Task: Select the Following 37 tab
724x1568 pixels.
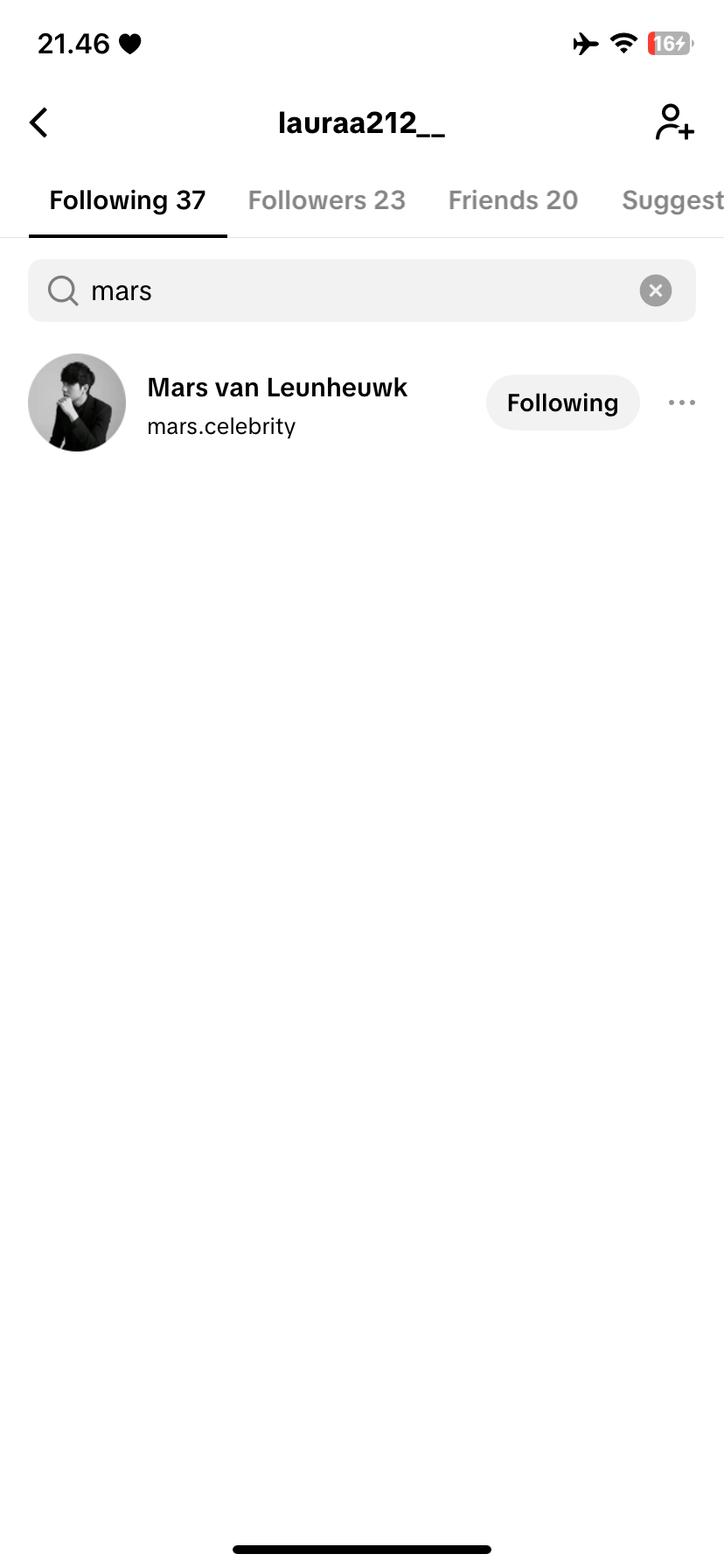Action: pos(128,200)
